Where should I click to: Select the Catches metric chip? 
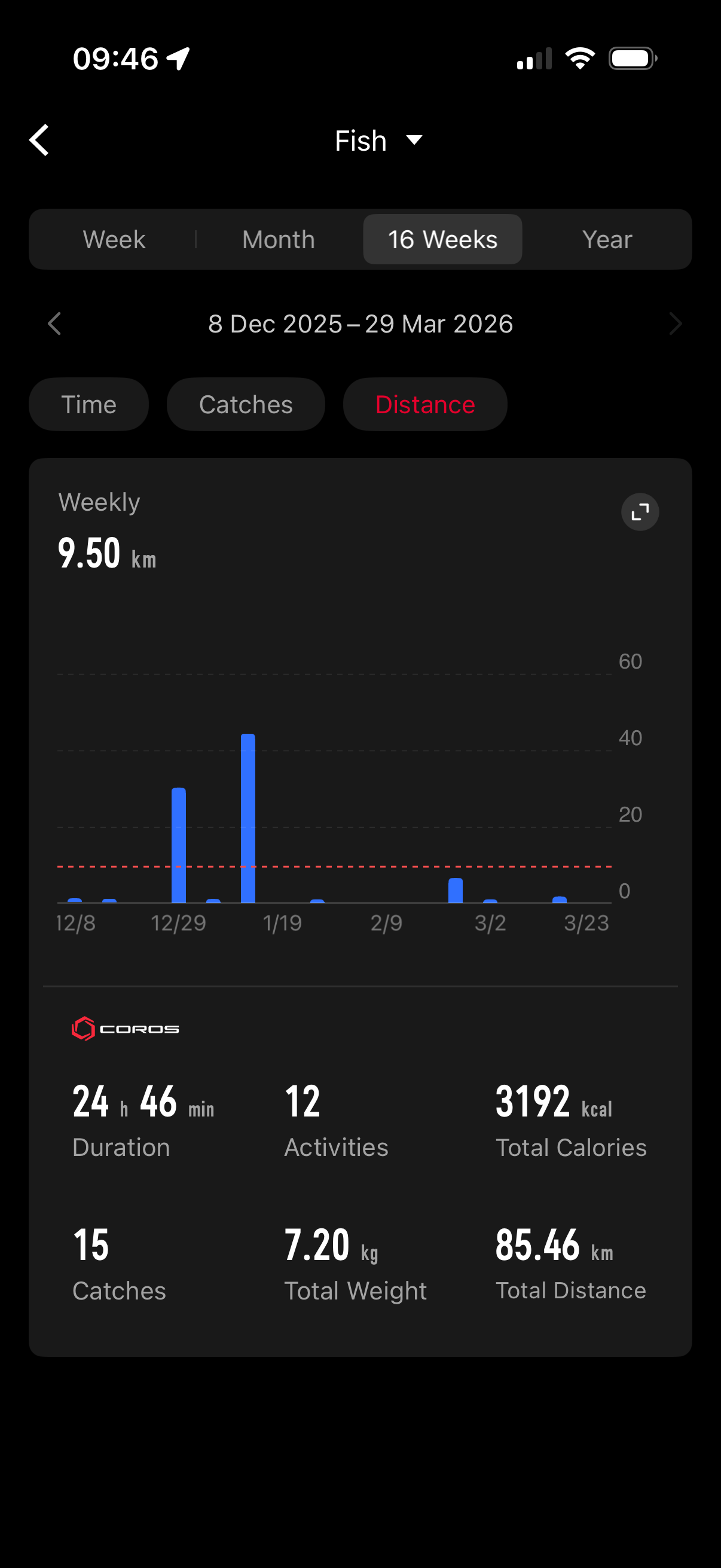pyautogui.click(x=246, y=405)
